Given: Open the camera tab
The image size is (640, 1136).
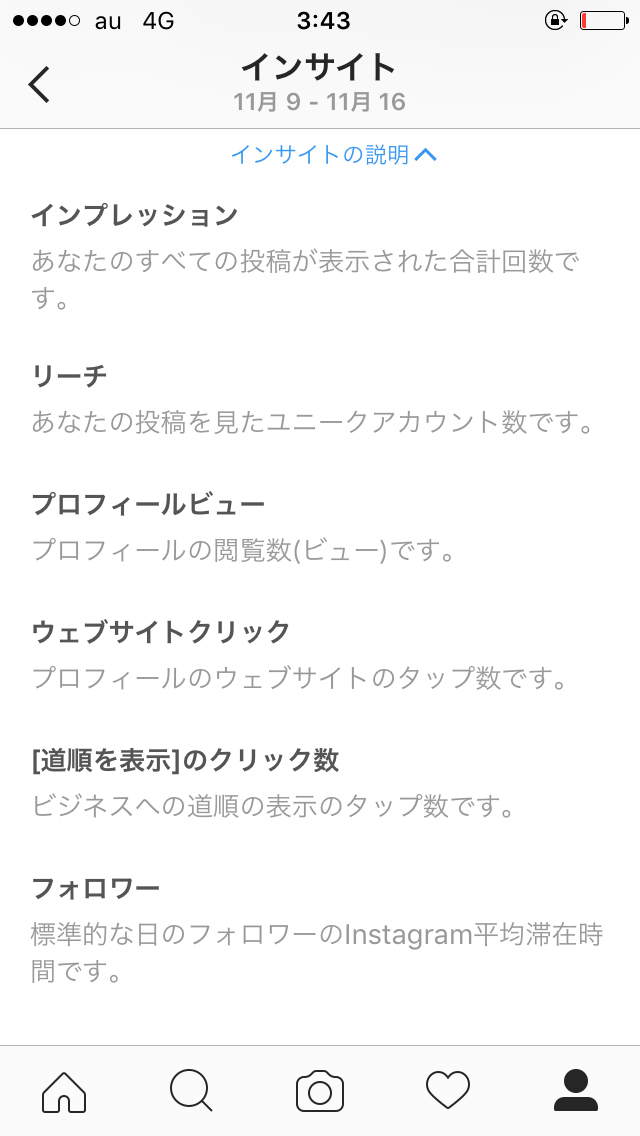Looking at the screenshot, I should (320, 1090).
